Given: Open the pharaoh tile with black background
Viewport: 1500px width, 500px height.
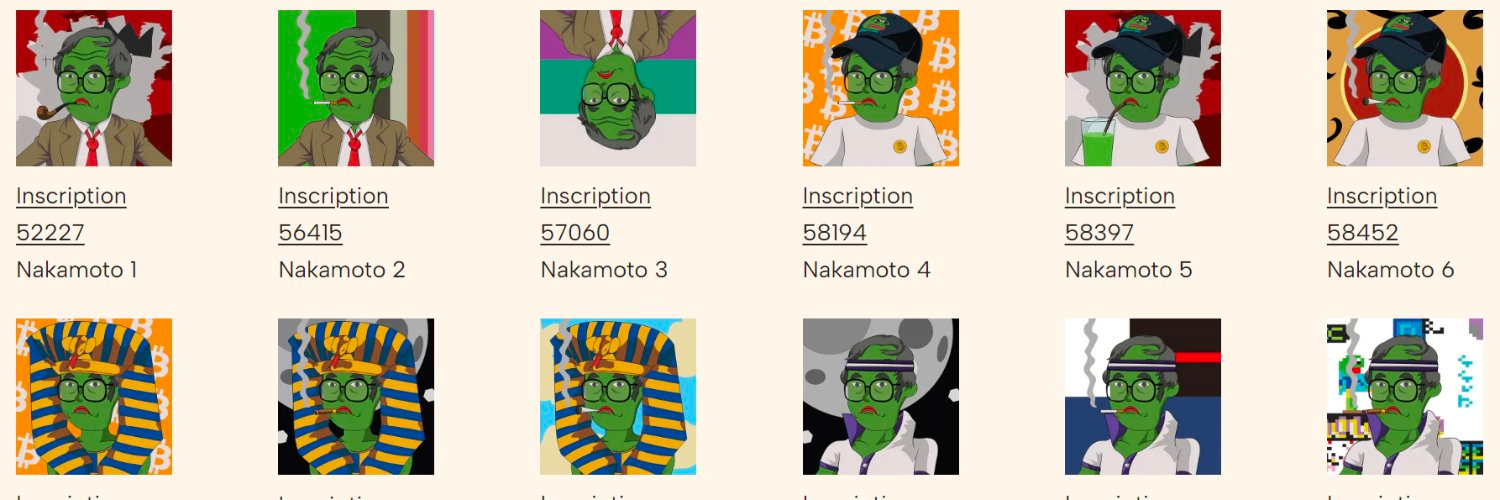Looking at the screenshot, I should tap(356, 396).
